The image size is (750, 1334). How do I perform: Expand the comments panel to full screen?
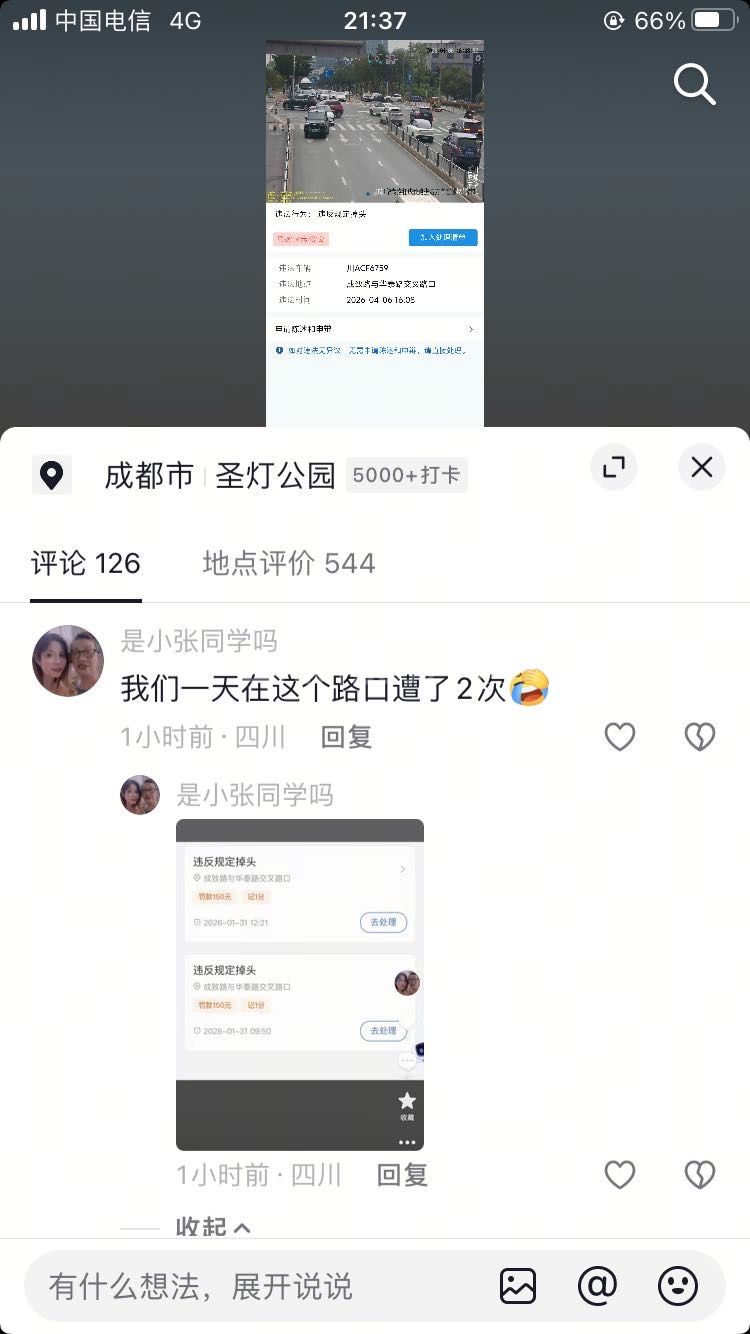[x=613, y=466]
